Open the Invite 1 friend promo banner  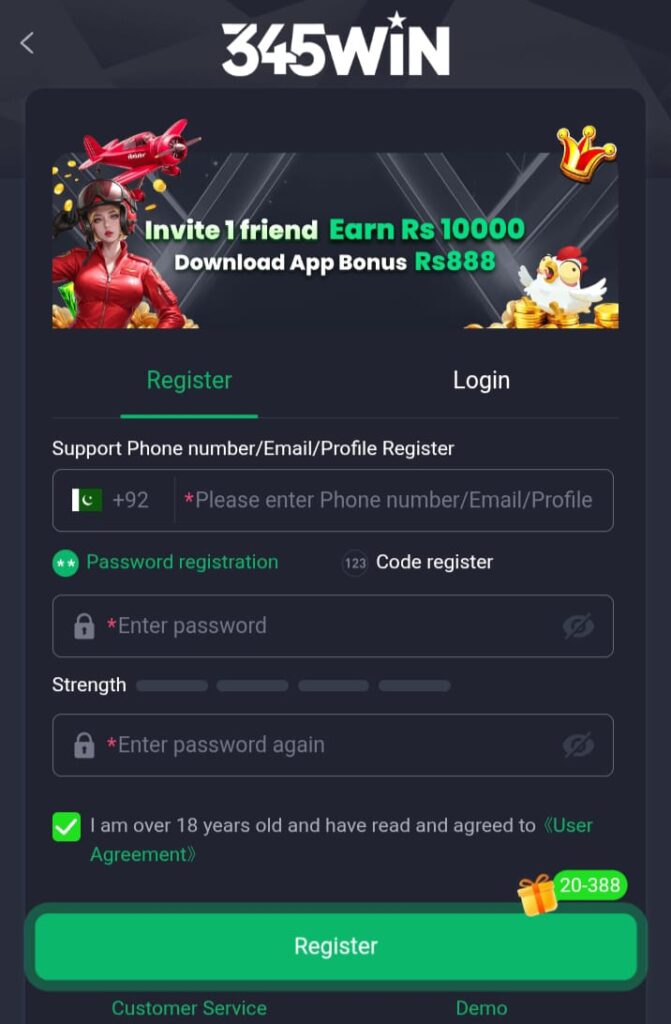[335, 241]
